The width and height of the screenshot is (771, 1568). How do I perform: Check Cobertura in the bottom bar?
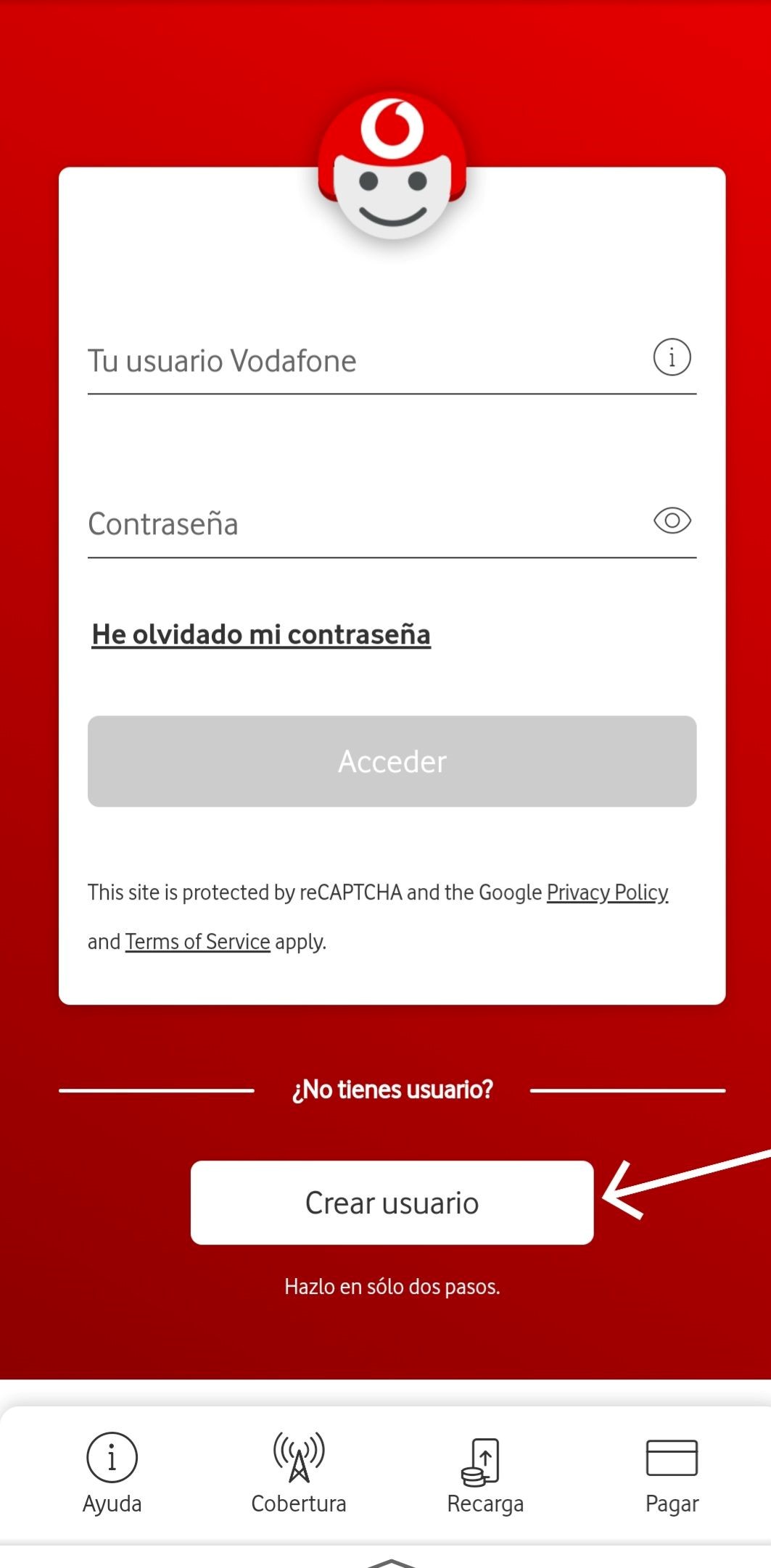298,1473
